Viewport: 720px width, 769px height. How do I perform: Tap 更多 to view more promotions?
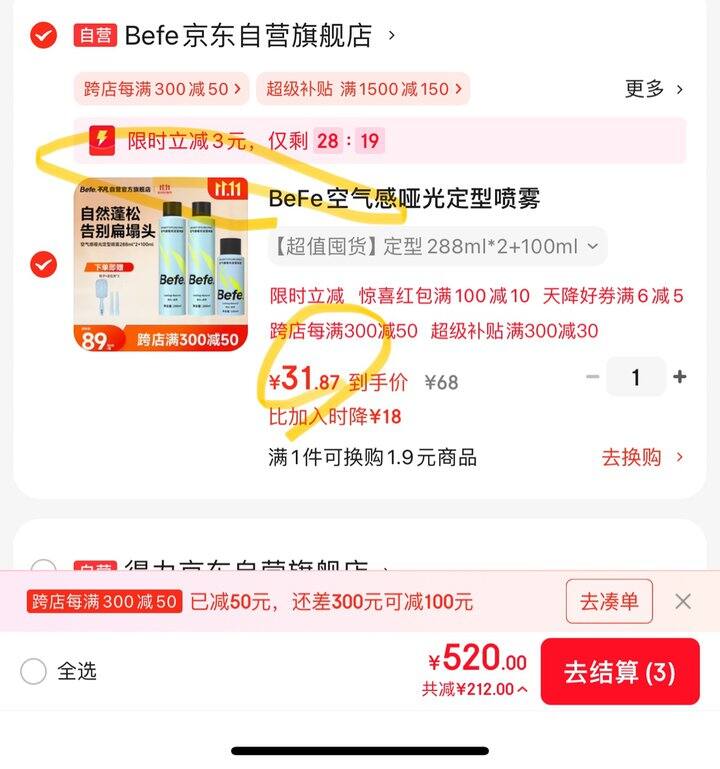(x=653, y=89)
